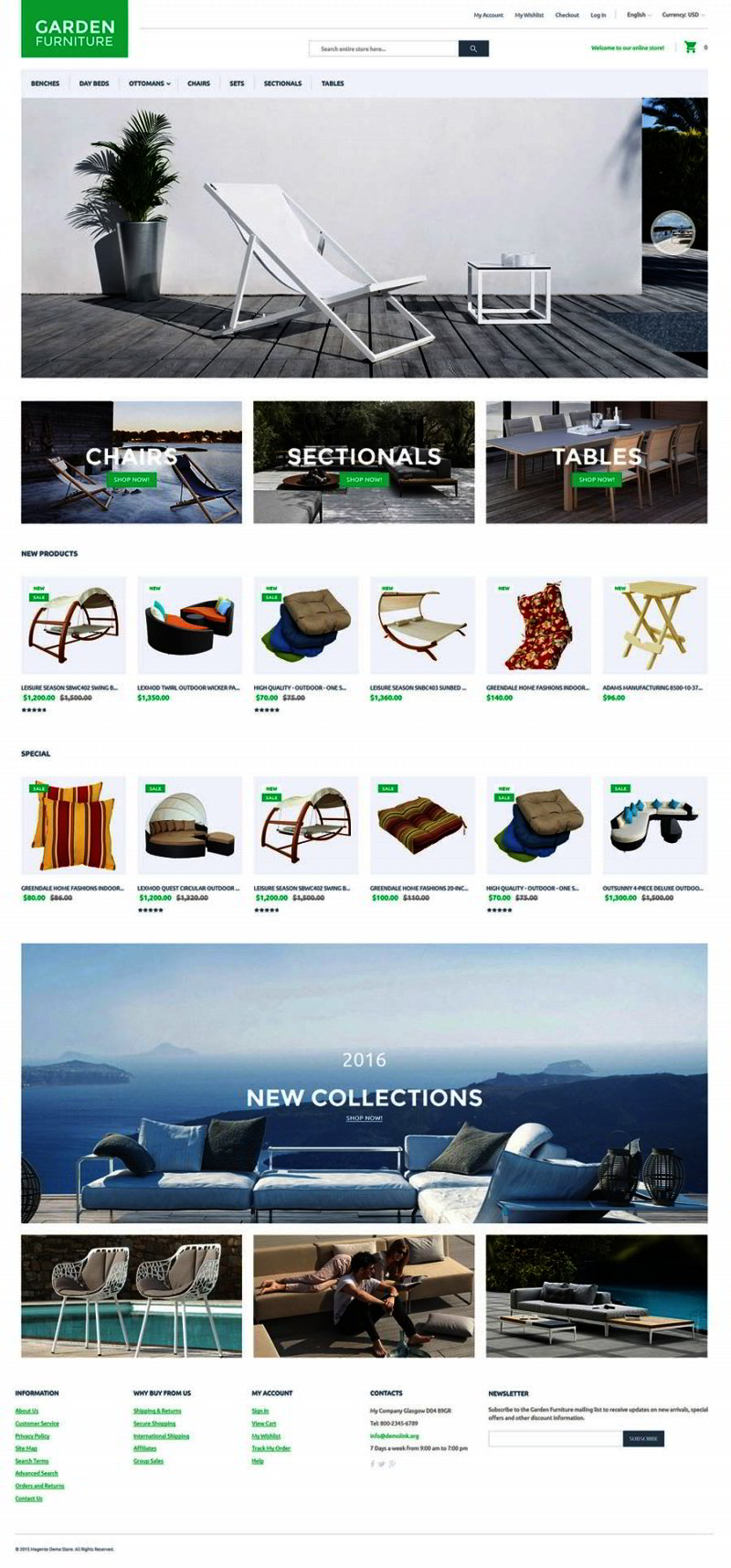This screenshot has height=1568, width=731.
Task: Tap Shop Now on Tables banner
Action: point(597,479)
